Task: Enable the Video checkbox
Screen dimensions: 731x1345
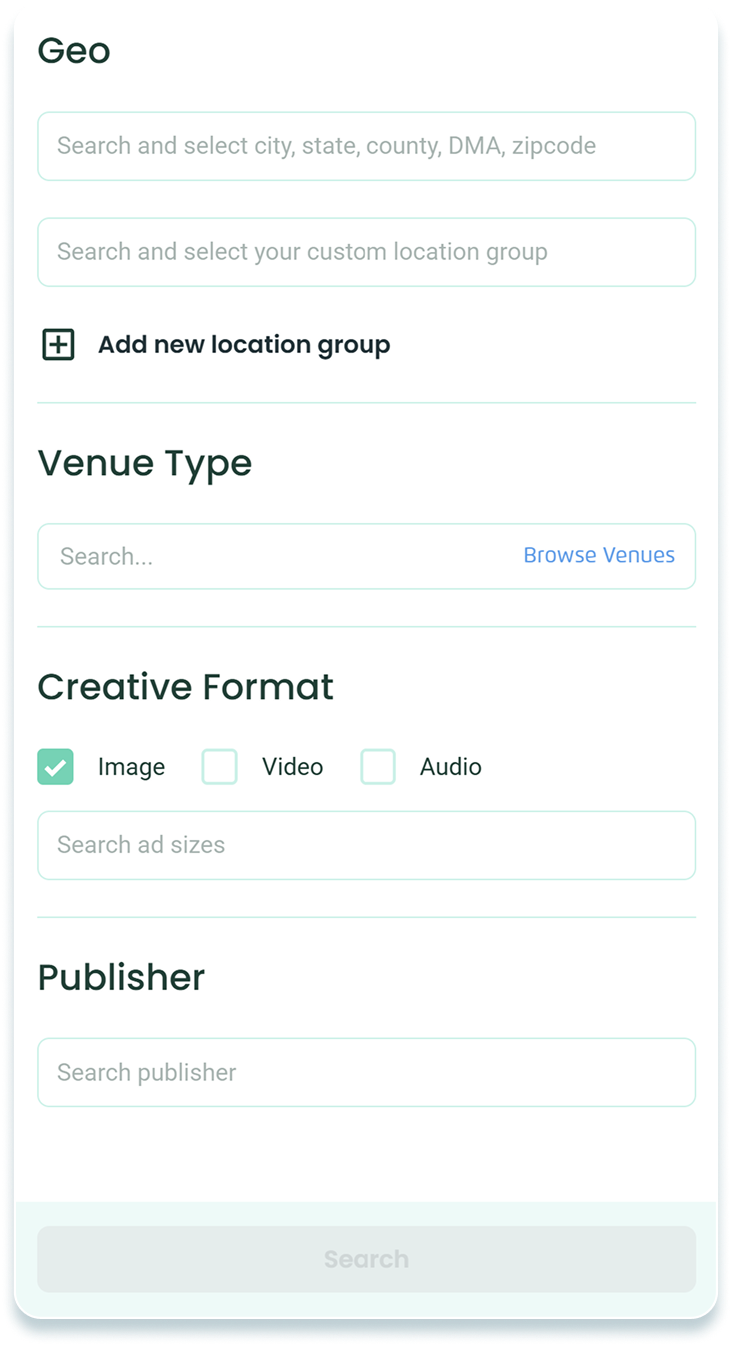Action: [x=220, y=767]
